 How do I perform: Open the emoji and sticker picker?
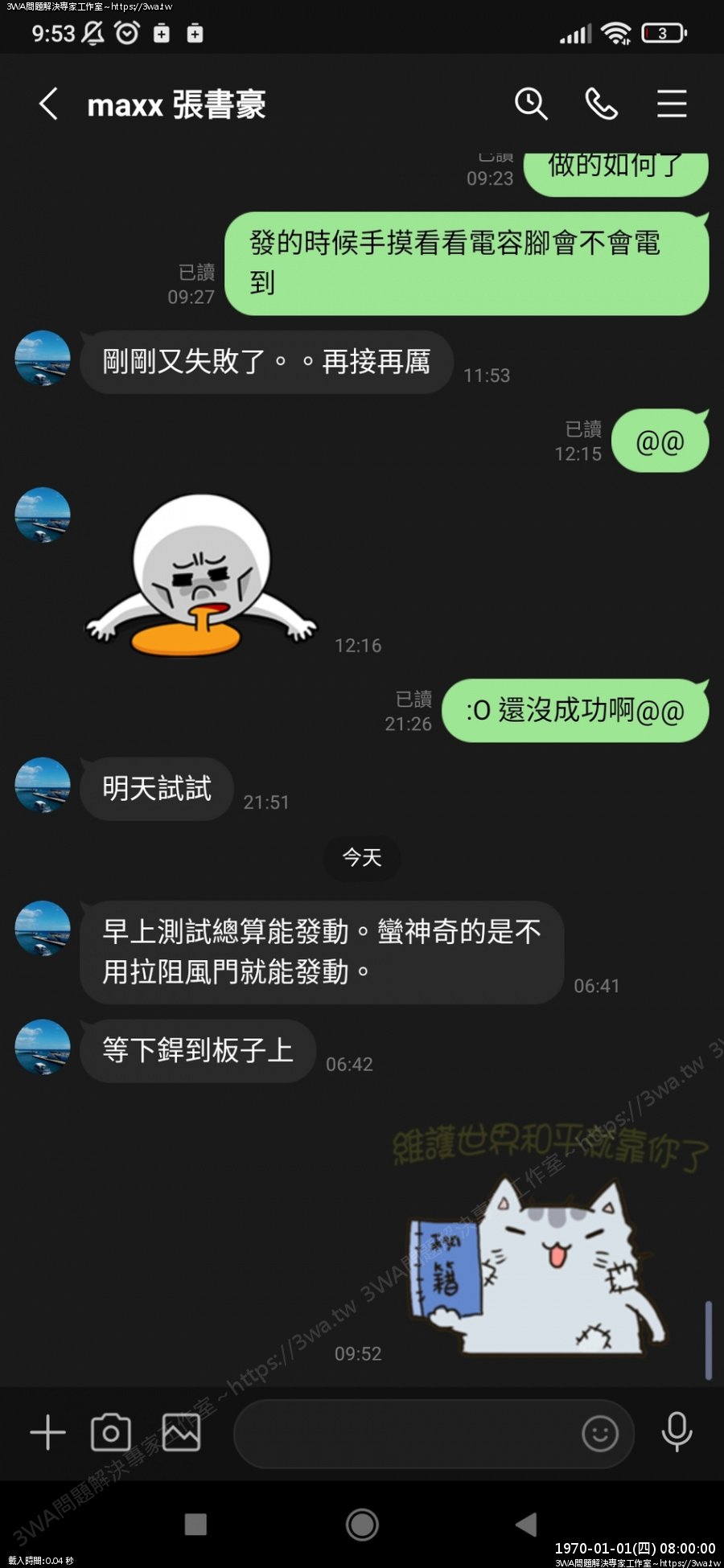600,1433
